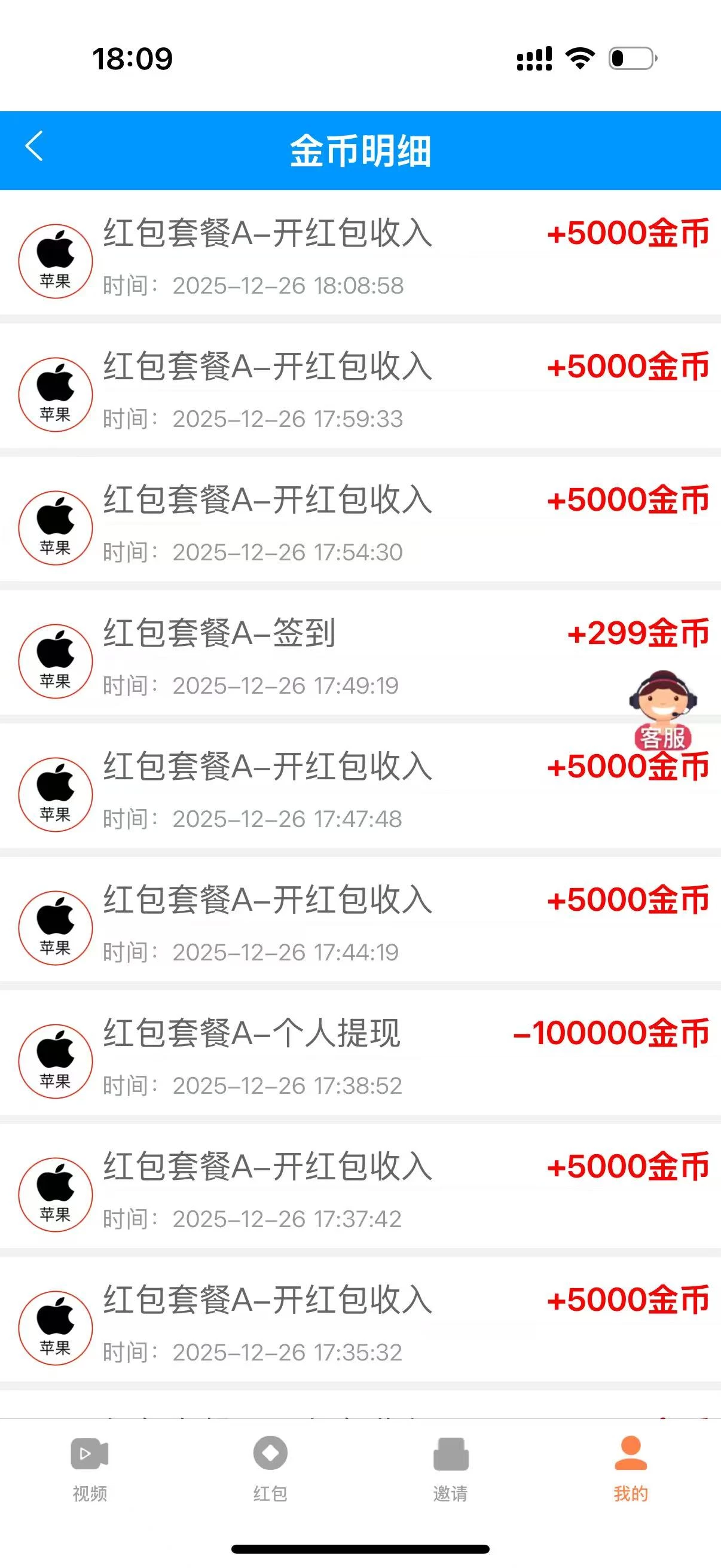The image size is (721, 1568).
Task: Switch to the 红包 tab
Action: click(270, 1468)
